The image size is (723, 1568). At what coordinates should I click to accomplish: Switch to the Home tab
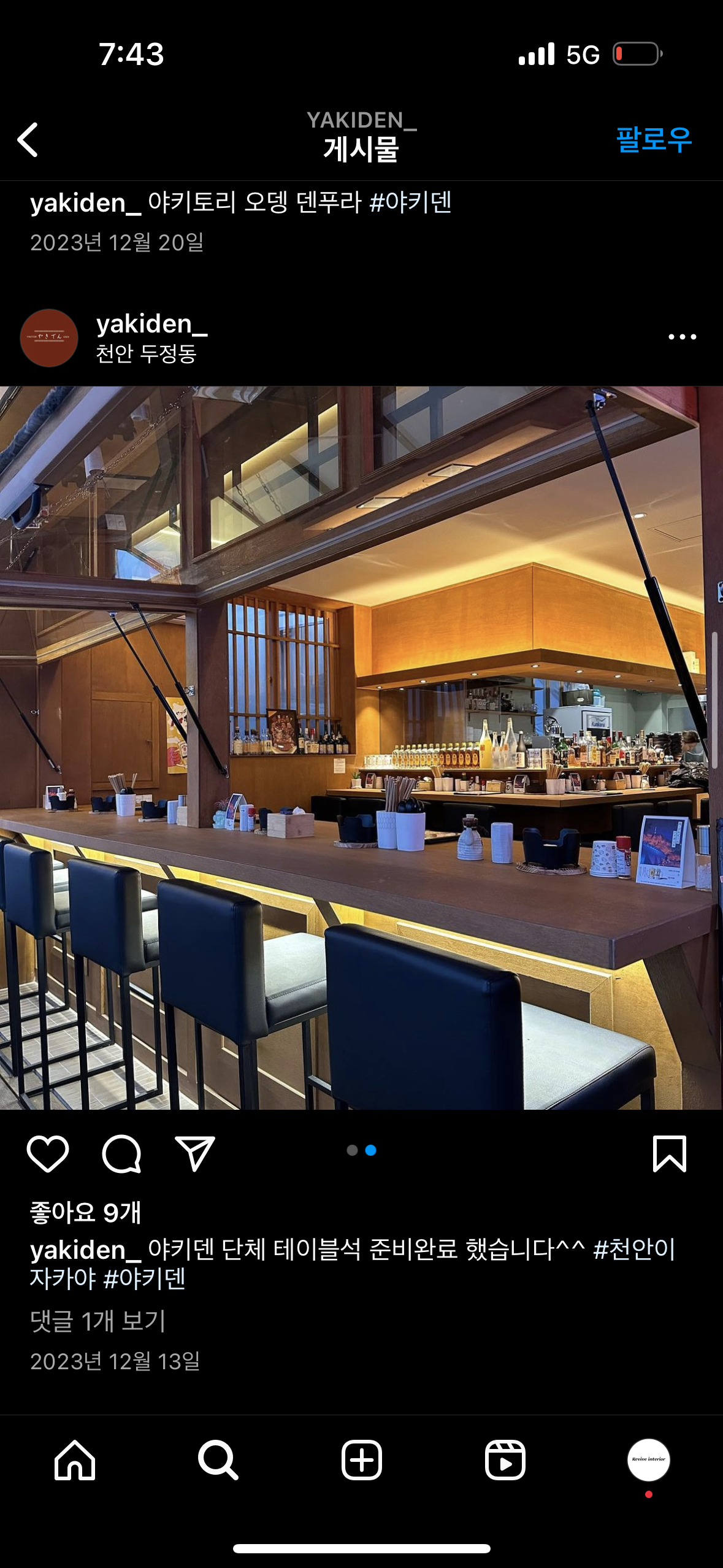(75, 1460)
